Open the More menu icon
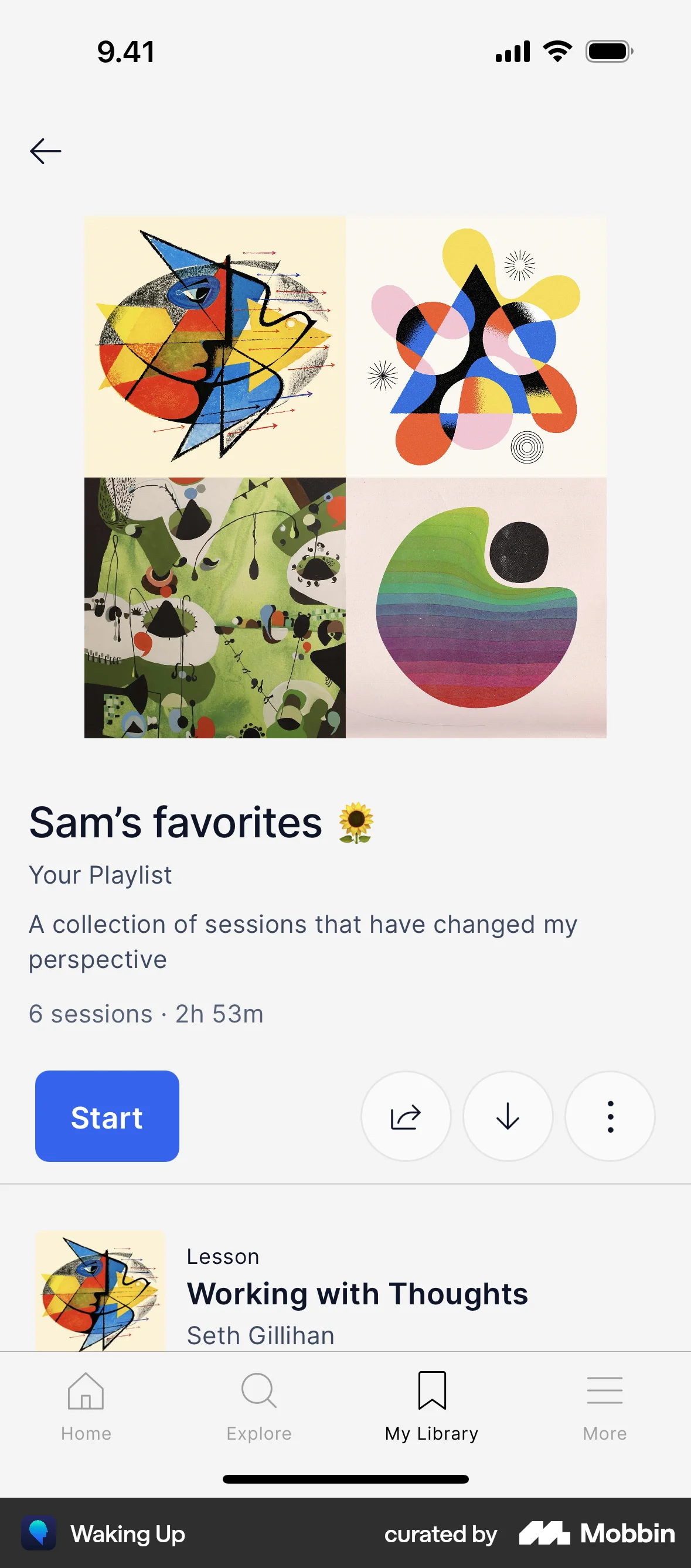 point(604,1392)
